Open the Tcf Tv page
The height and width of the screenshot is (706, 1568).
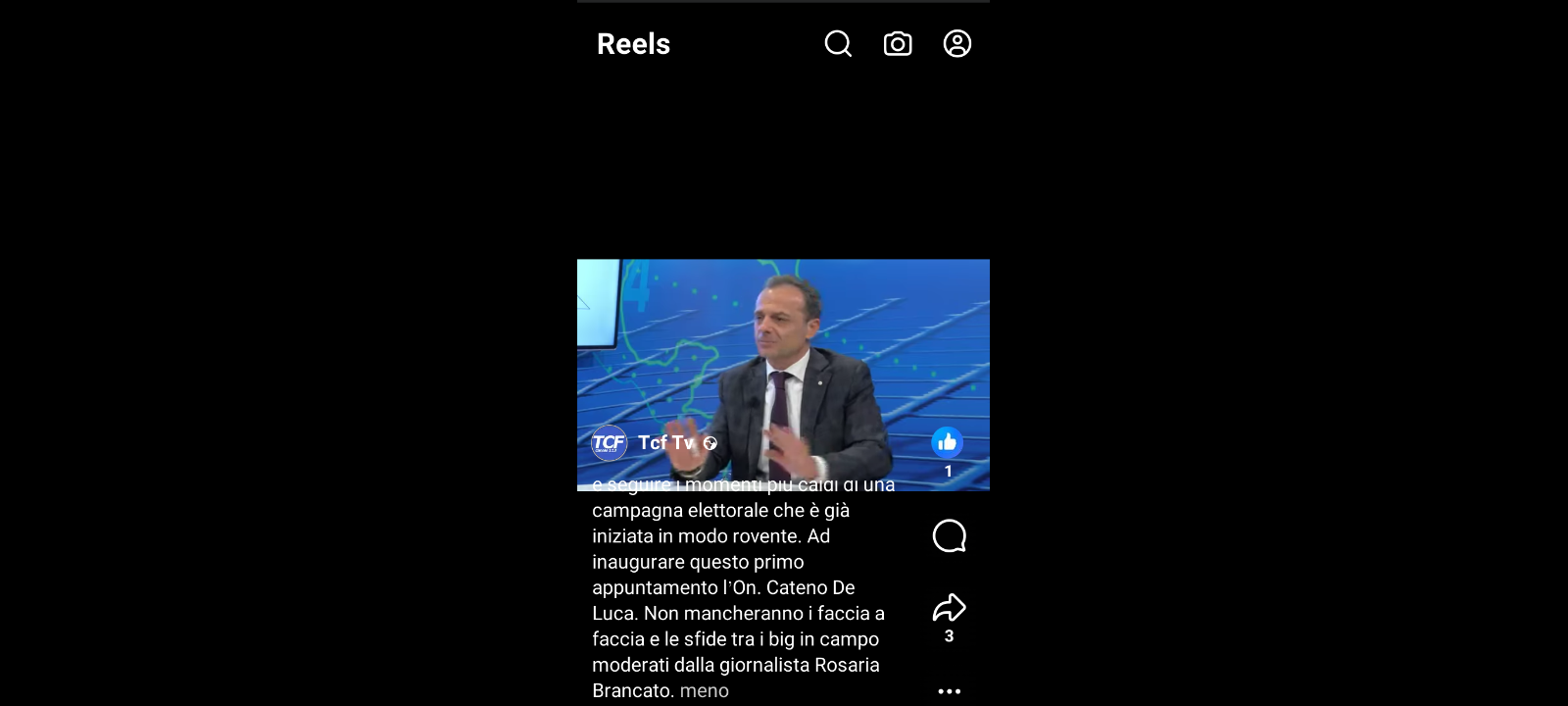665,443
